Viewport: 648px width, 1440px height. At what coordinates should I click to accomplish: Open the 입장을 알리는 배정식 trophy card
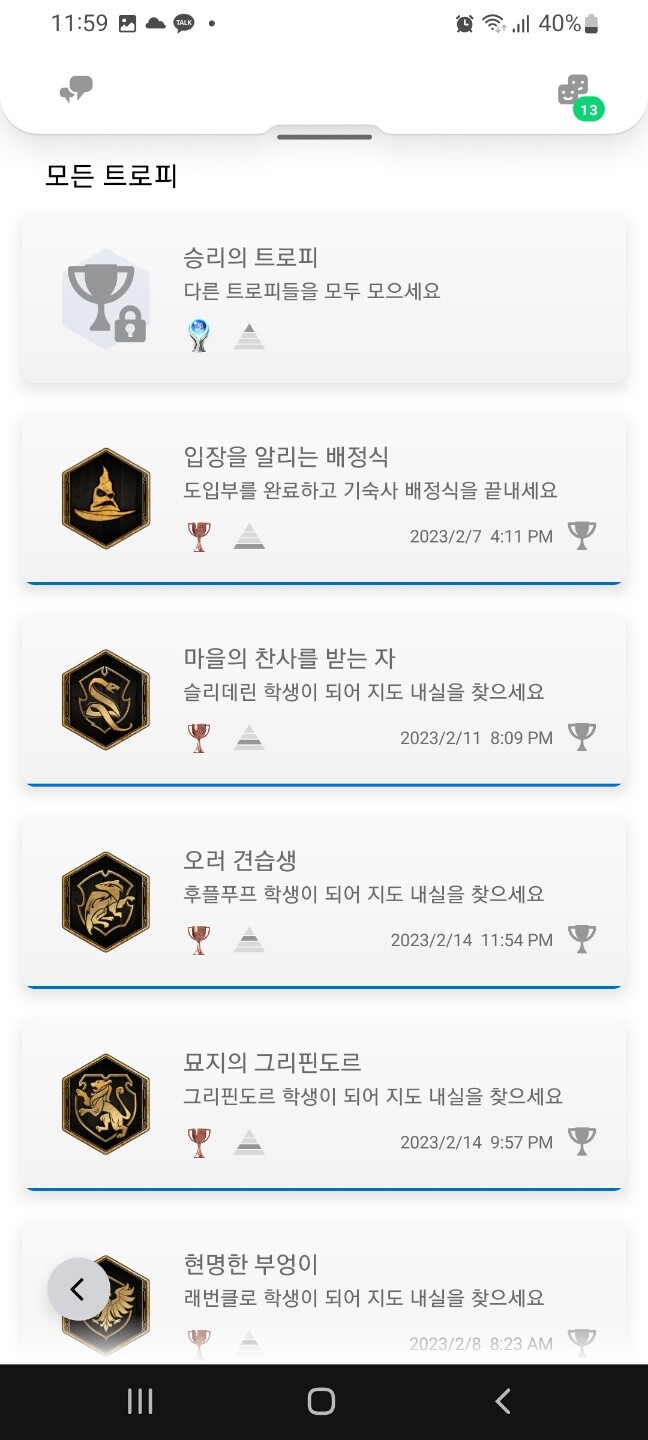324,498
